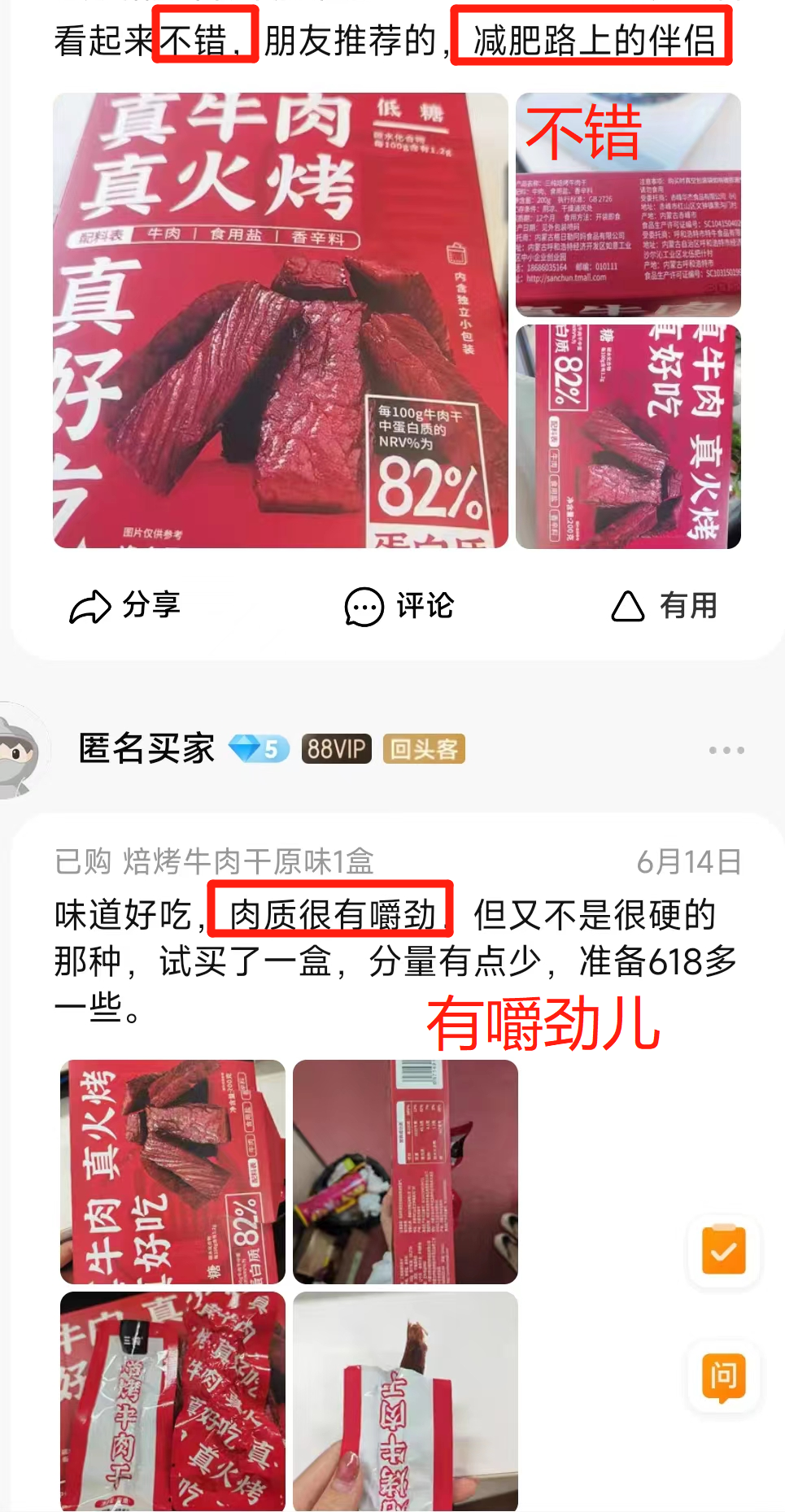
Task: Mark the first review as 有用
Action: click(x=664, y=606)
